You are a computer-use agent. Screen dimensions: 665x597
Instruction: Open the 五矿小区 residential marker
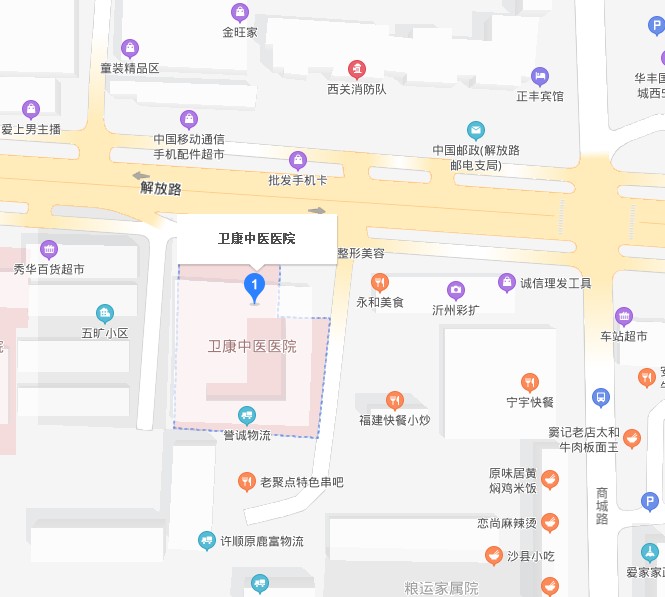(105, 313)
